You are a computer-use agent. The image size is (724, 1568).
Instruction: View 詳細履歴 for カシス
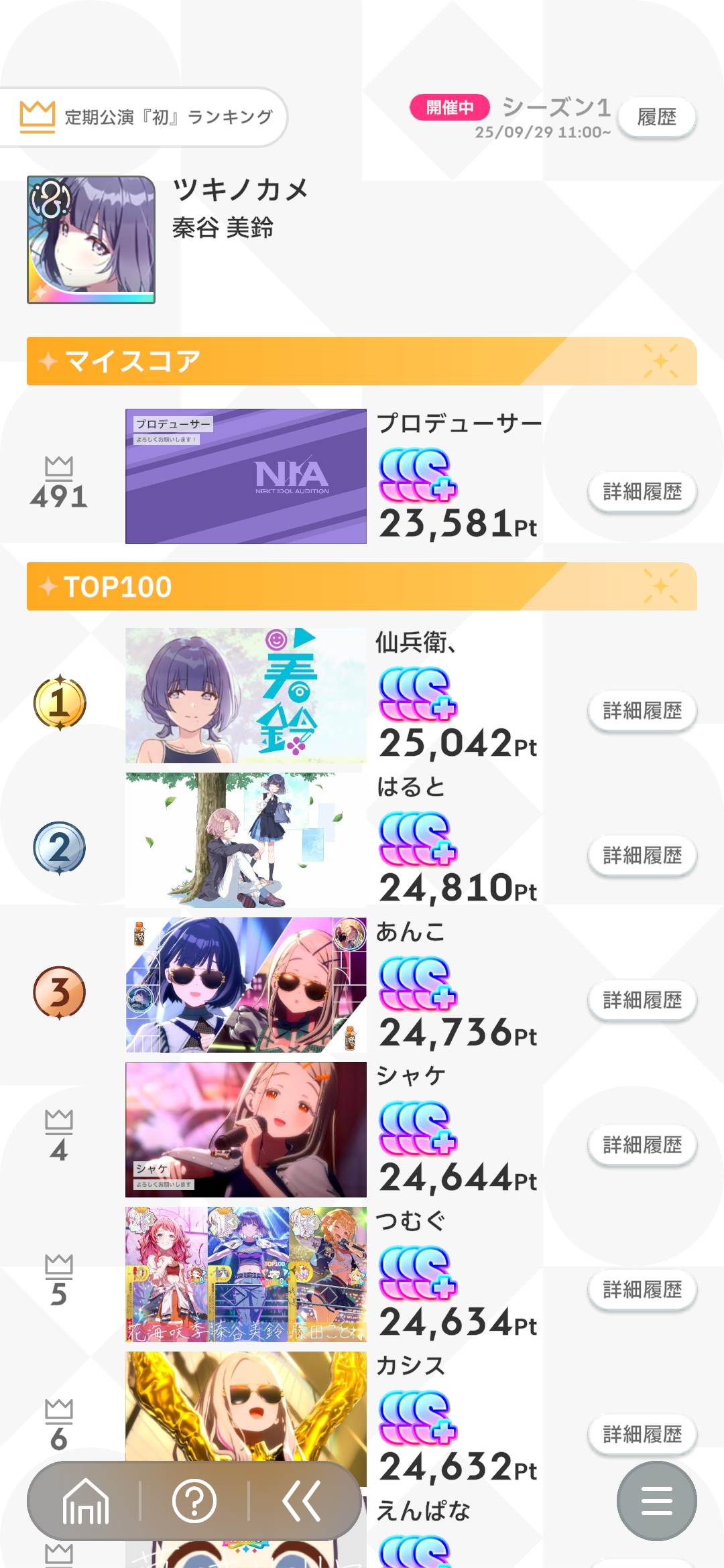point(642,1434)
